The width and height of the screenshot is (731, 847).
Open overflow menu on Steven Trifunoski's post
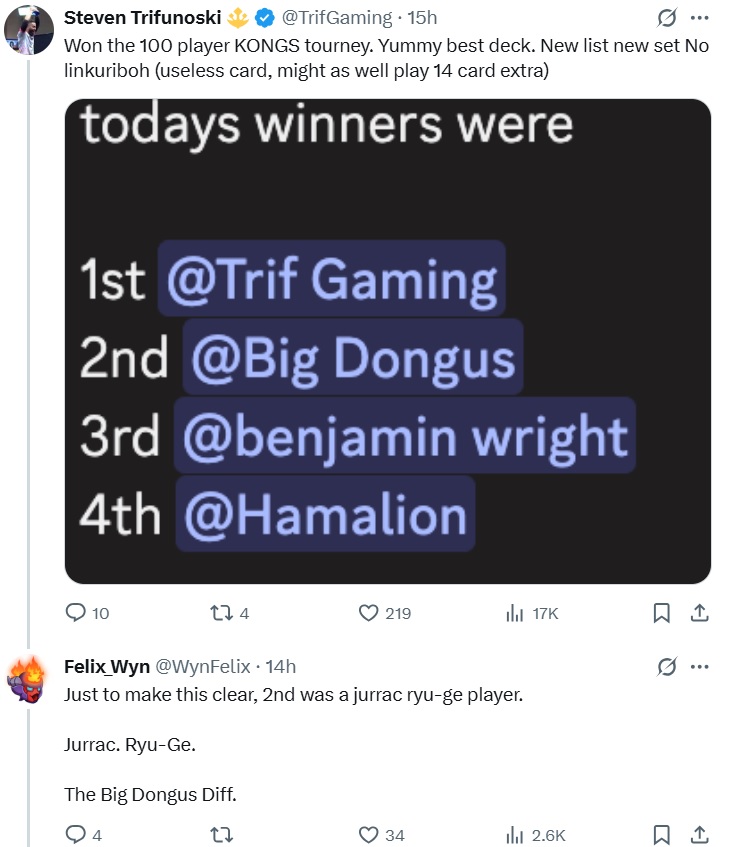tap(699, 18)
